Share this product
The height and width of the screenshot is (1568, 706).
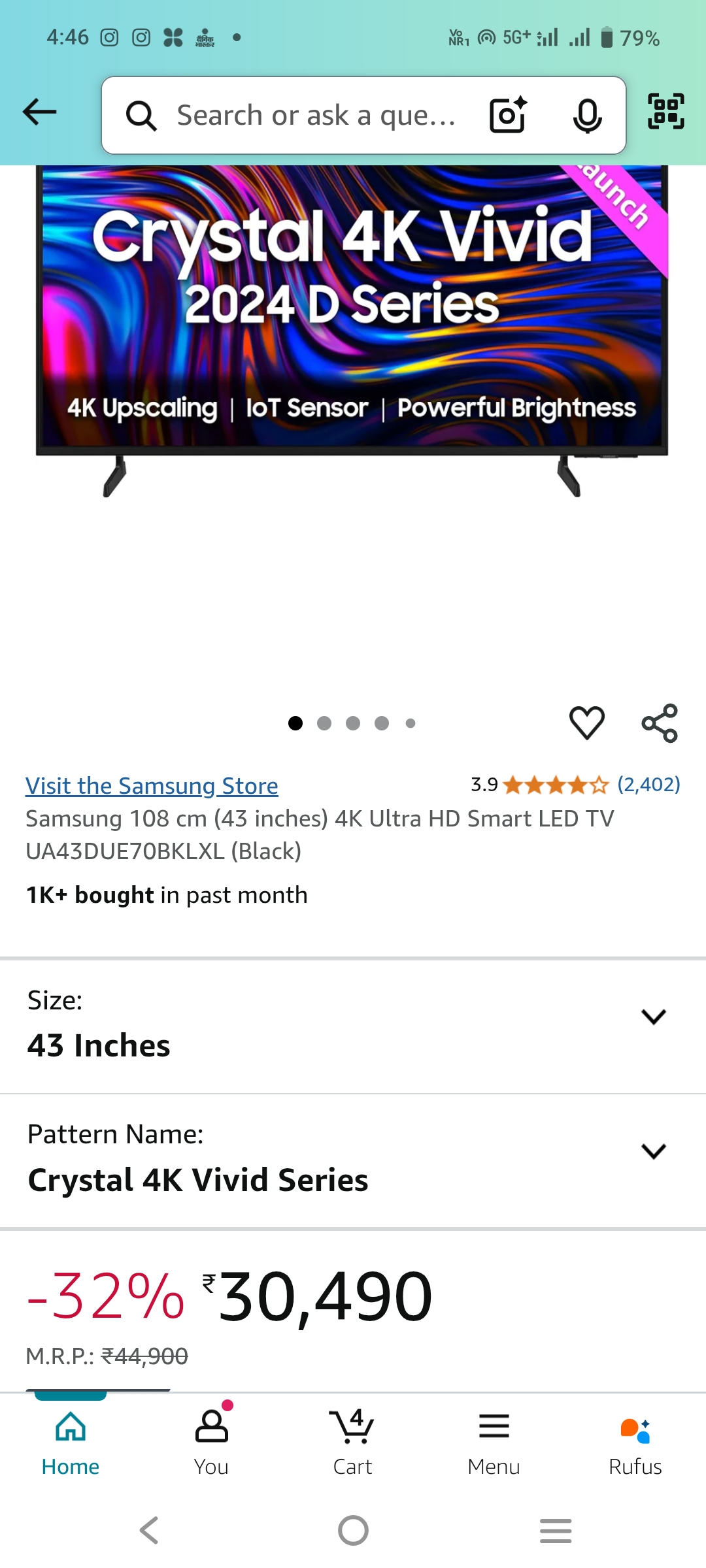click(660, 723)
